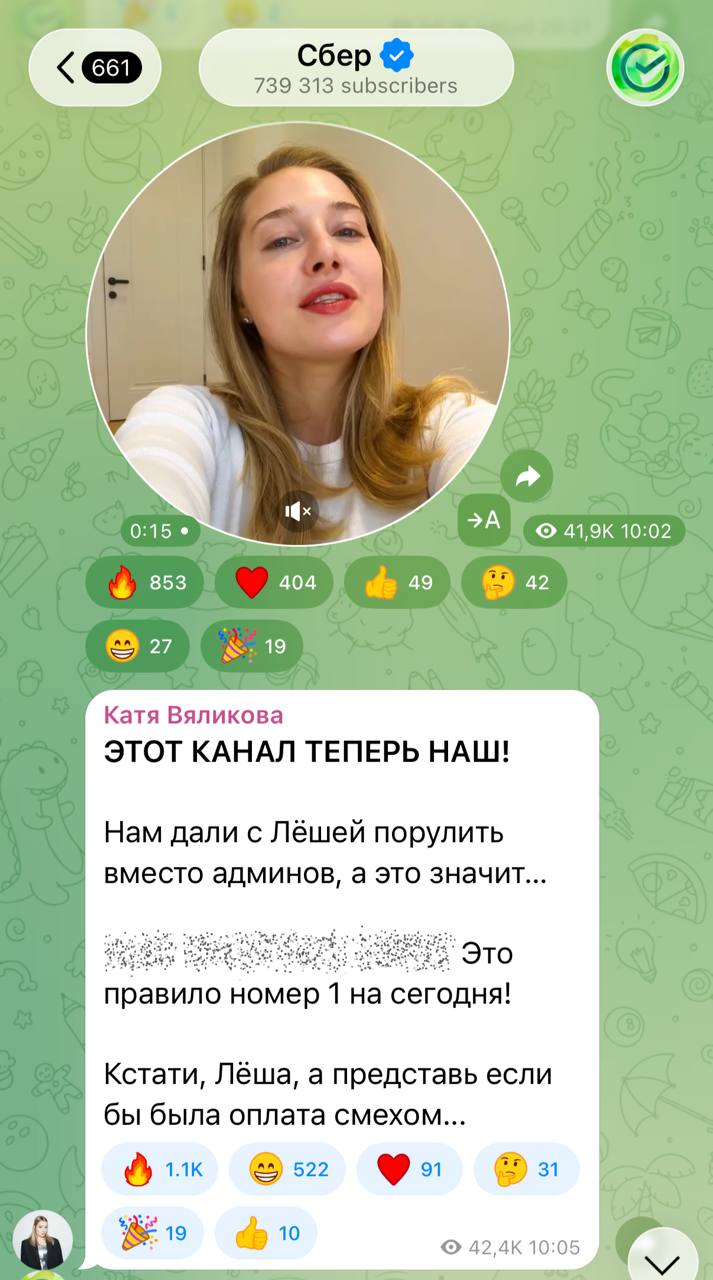Tap the thumbs up reaction with 49
Screen dimensions: 713x1280
(x=398, y=582)
